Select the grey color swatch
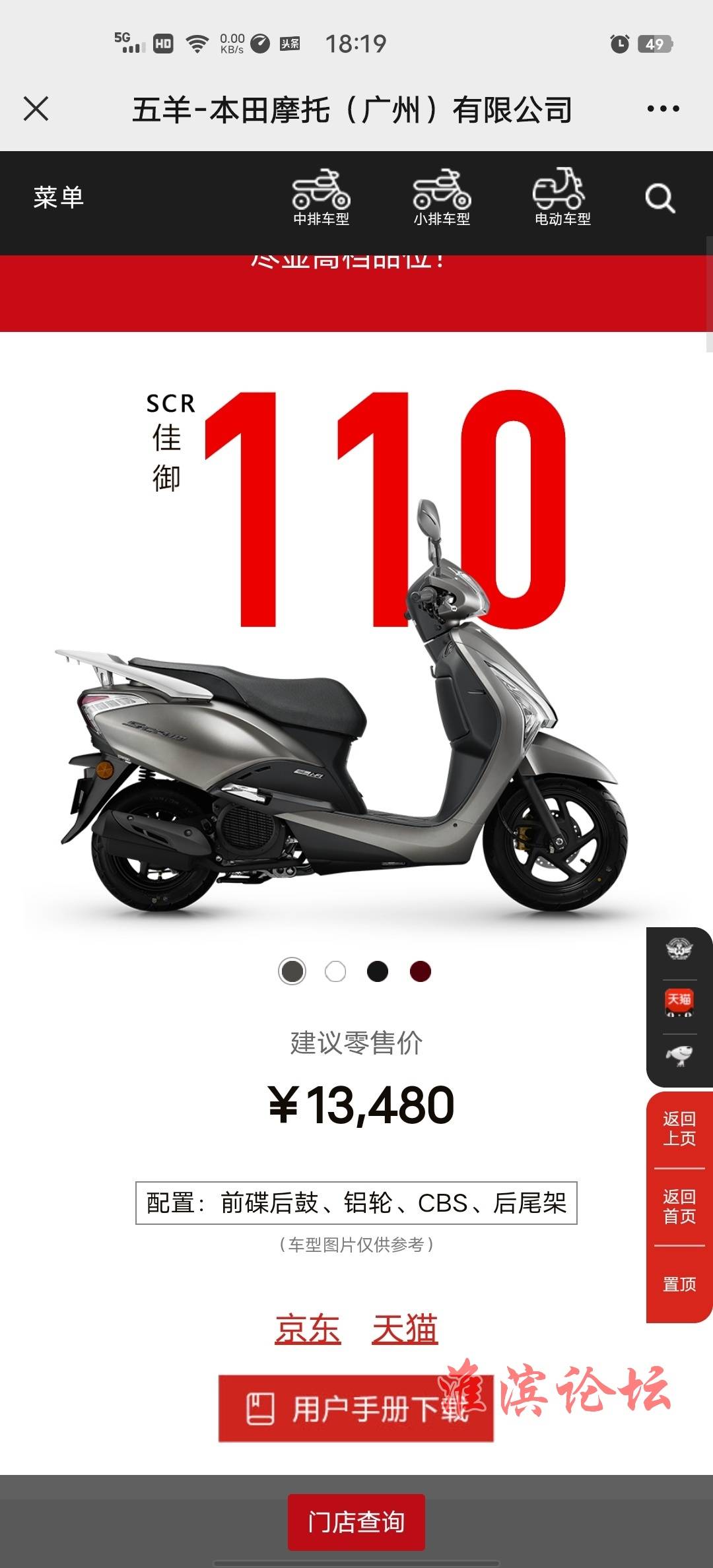This screenshot has width=713, height=1568. [x=292, y=971]
